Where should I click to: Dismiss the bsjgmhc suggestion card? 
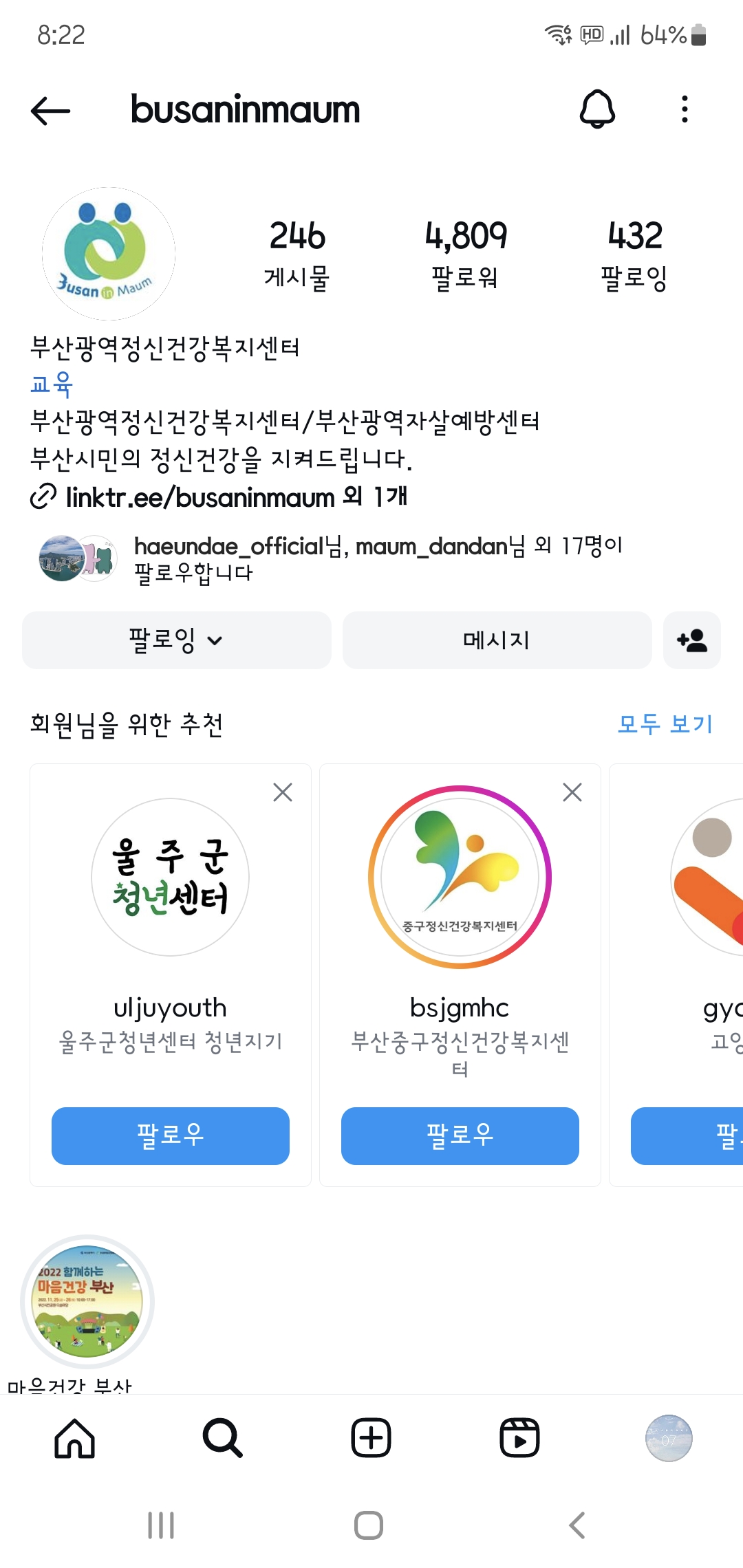coord(572,792)
